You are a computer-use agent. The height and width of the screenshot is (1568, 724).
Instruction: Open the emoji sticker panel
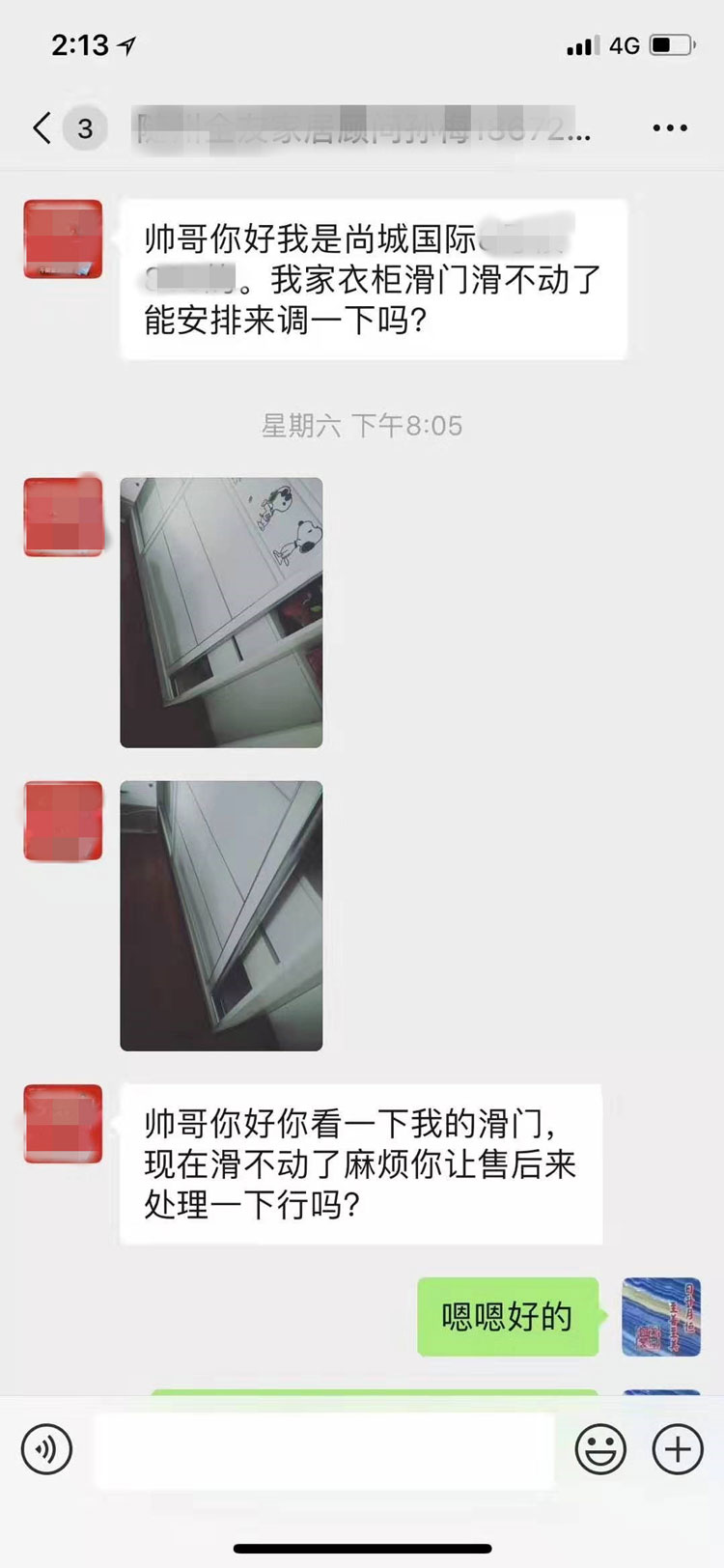[x=600, y=1449]
